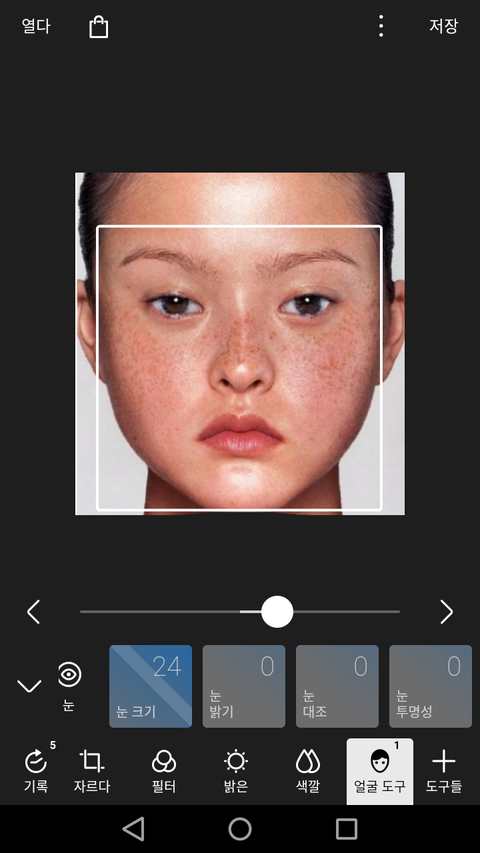Open the 색깔 color tool

coord(308,771)
